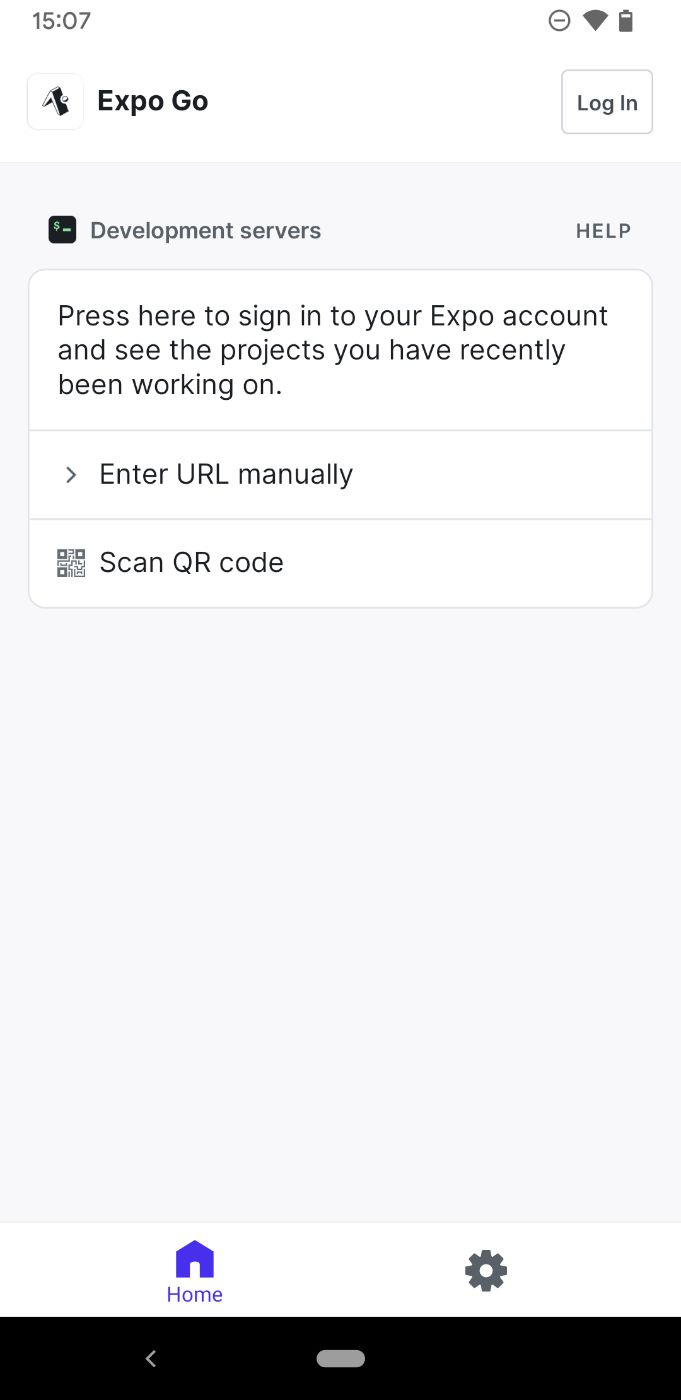This screenshot has width=681, height=1400.
Task: Switch to the Home tab
Action: pos(195,1271)
